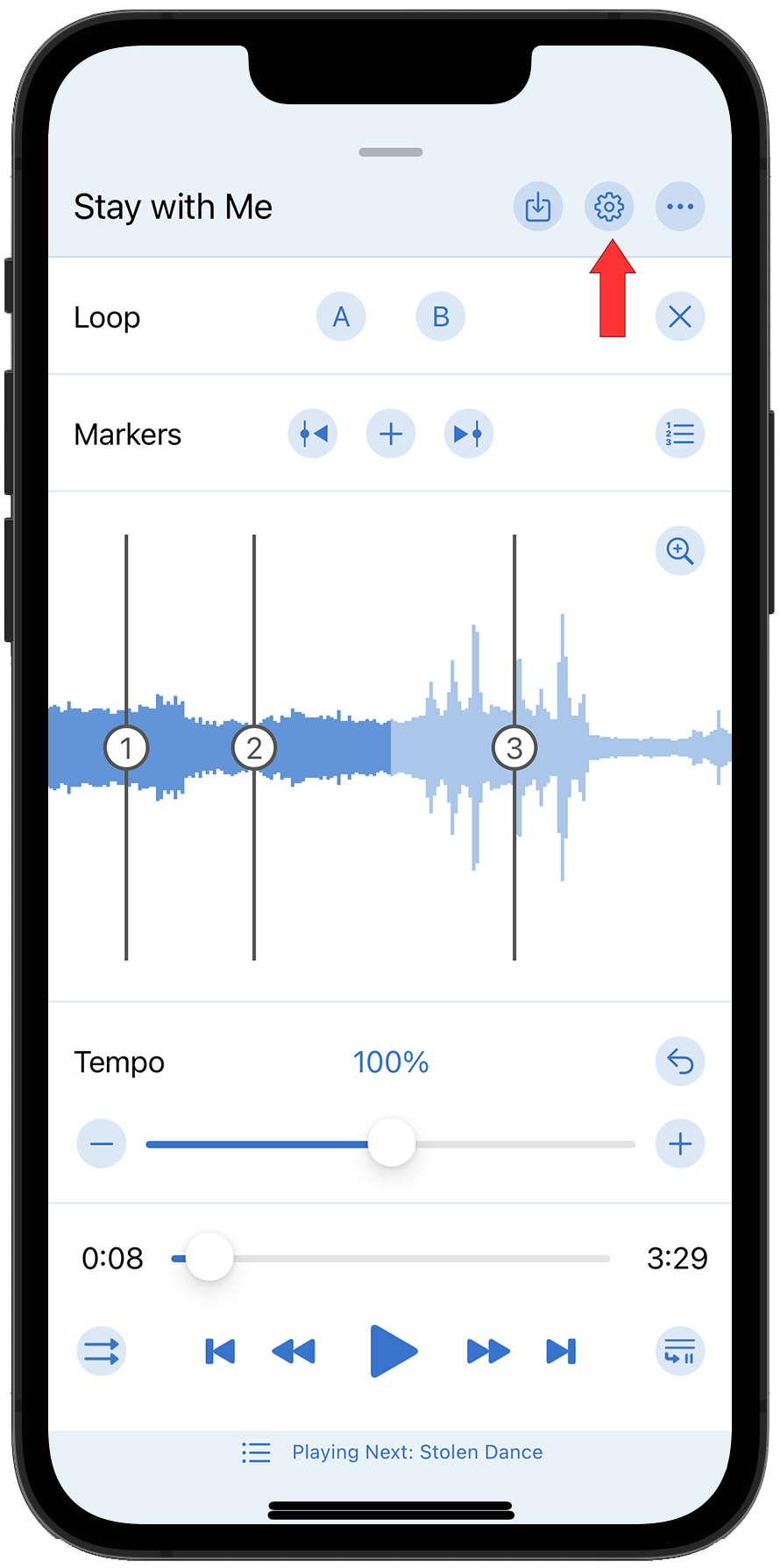Clear the loop with the X button
The width and height of the screenshot is (780, 1568).
(x=680, y=317)
